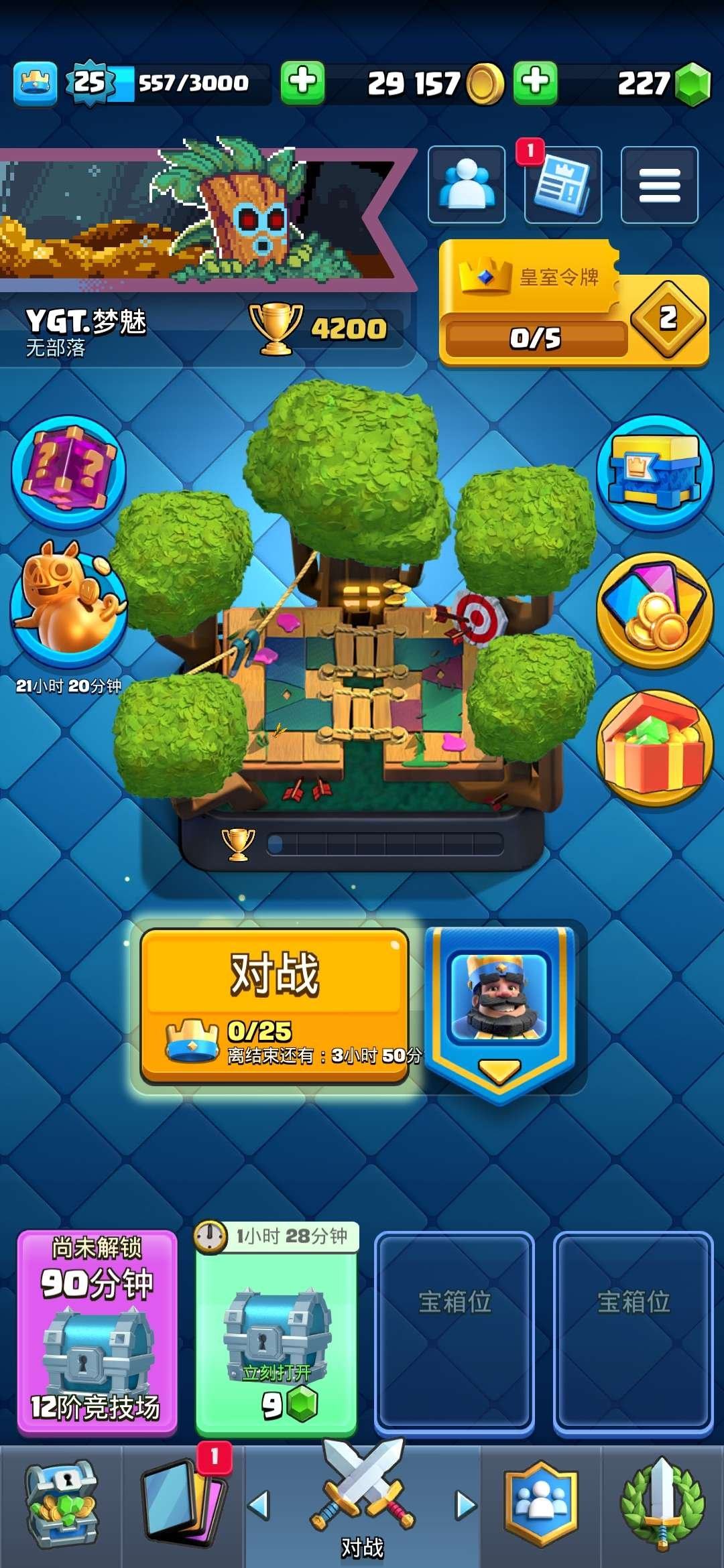Switch to the clan social tab
Viewport: 724px width, 1568px height.
(541, 1505)
